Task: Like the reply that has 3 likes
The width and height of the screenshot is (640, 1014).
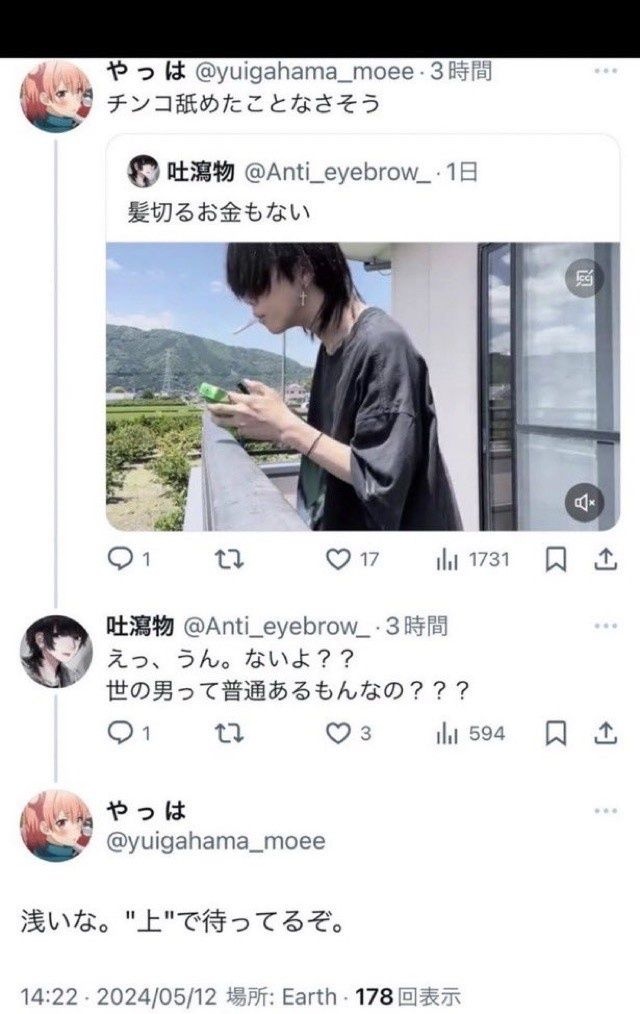Action: pos(338,733)
